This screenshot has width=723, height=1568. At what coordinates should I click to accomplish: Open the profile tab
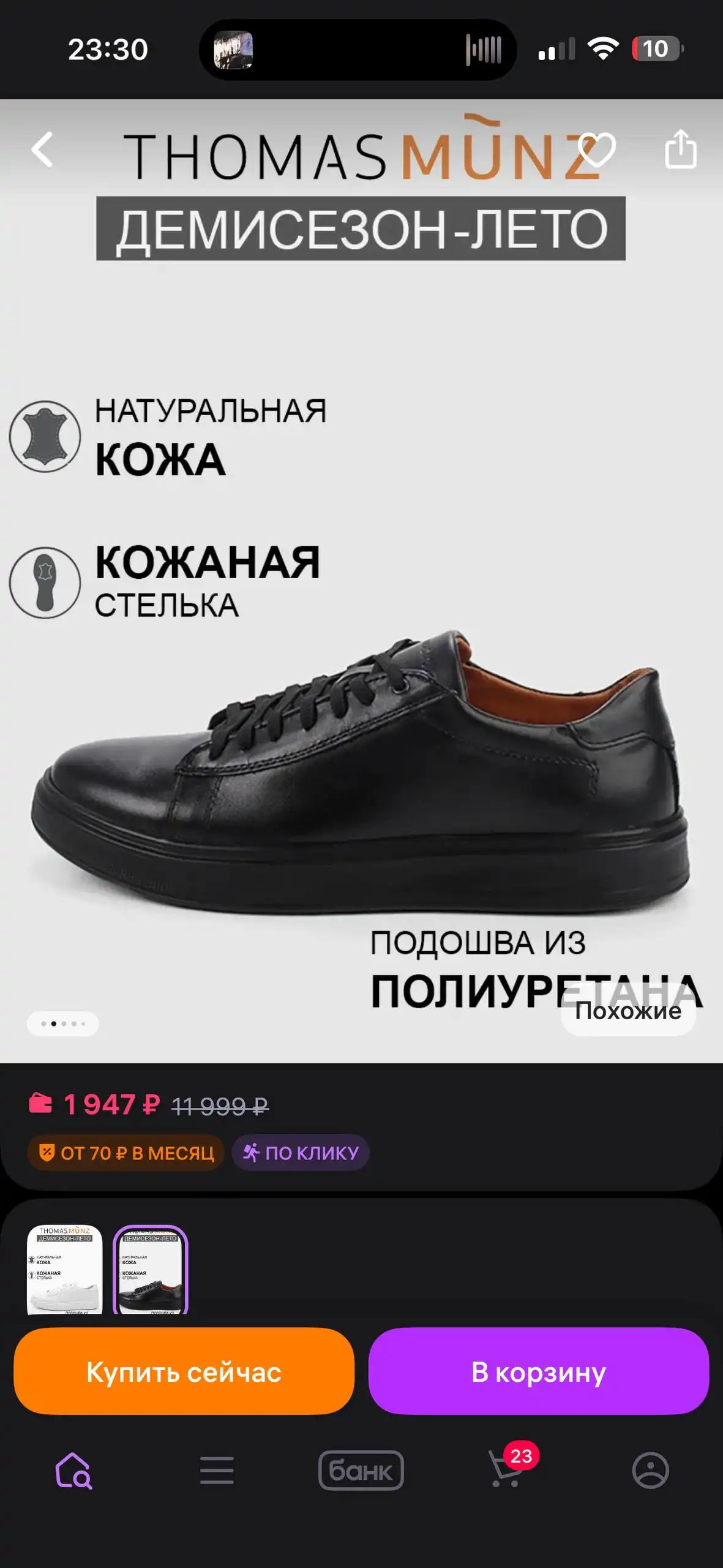pyautogui.click(x=650, y=1470)
